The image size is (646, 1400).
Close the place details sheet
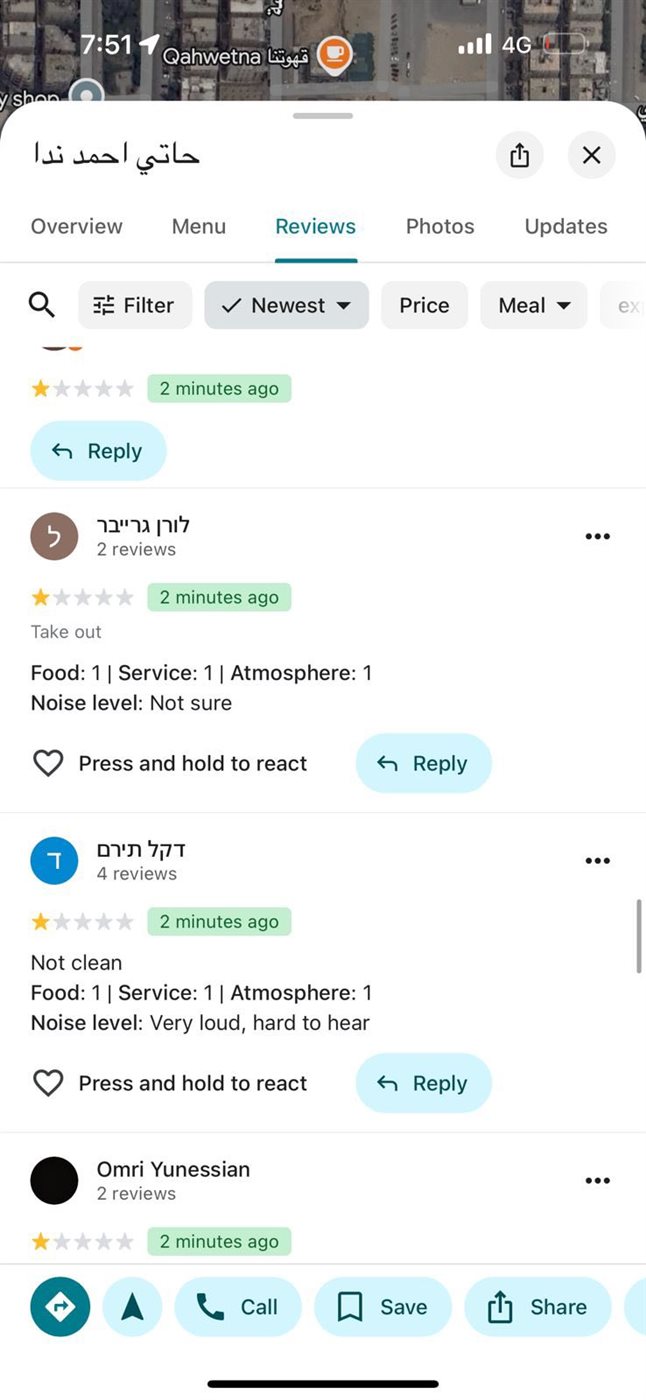coord(591,155)
